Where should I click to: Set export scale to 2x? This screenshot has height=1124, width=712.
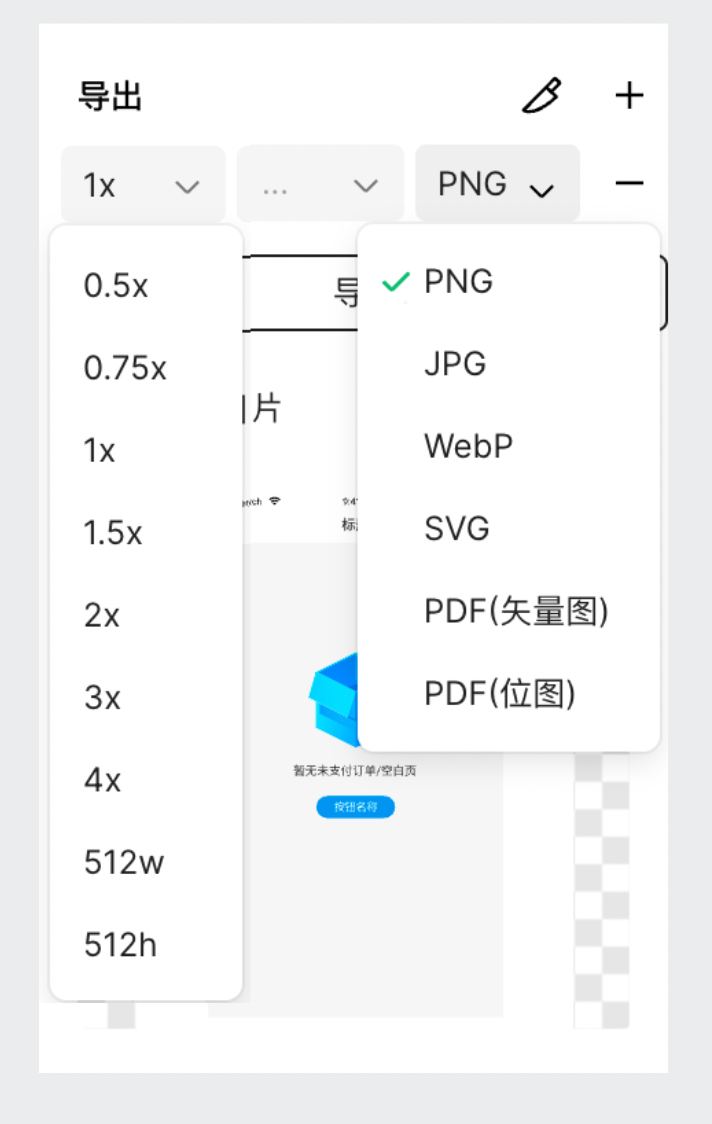tap(102, 615)
